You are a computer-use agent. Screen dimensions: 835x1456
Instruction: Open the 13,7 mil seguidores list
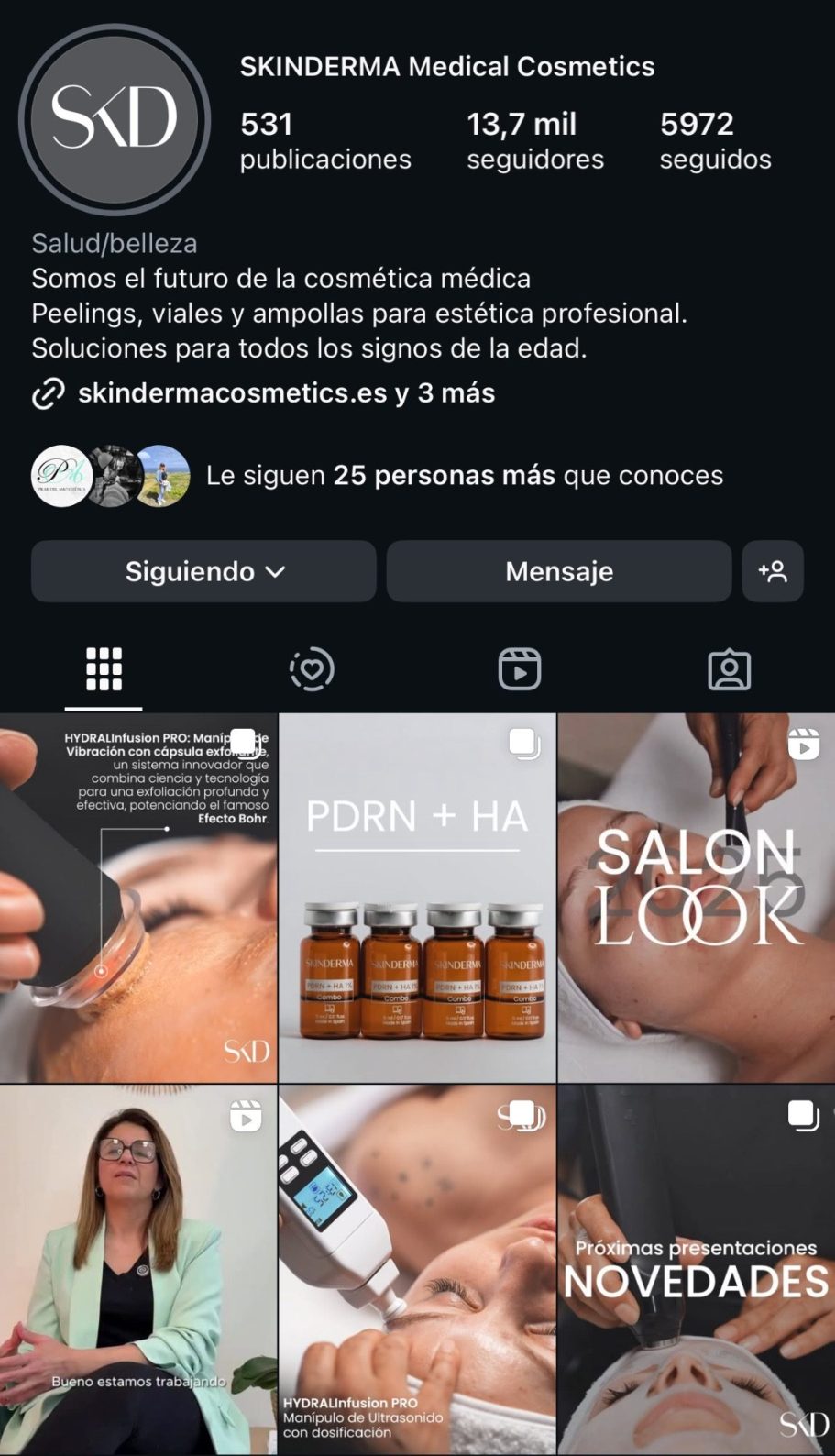[534, 140]
